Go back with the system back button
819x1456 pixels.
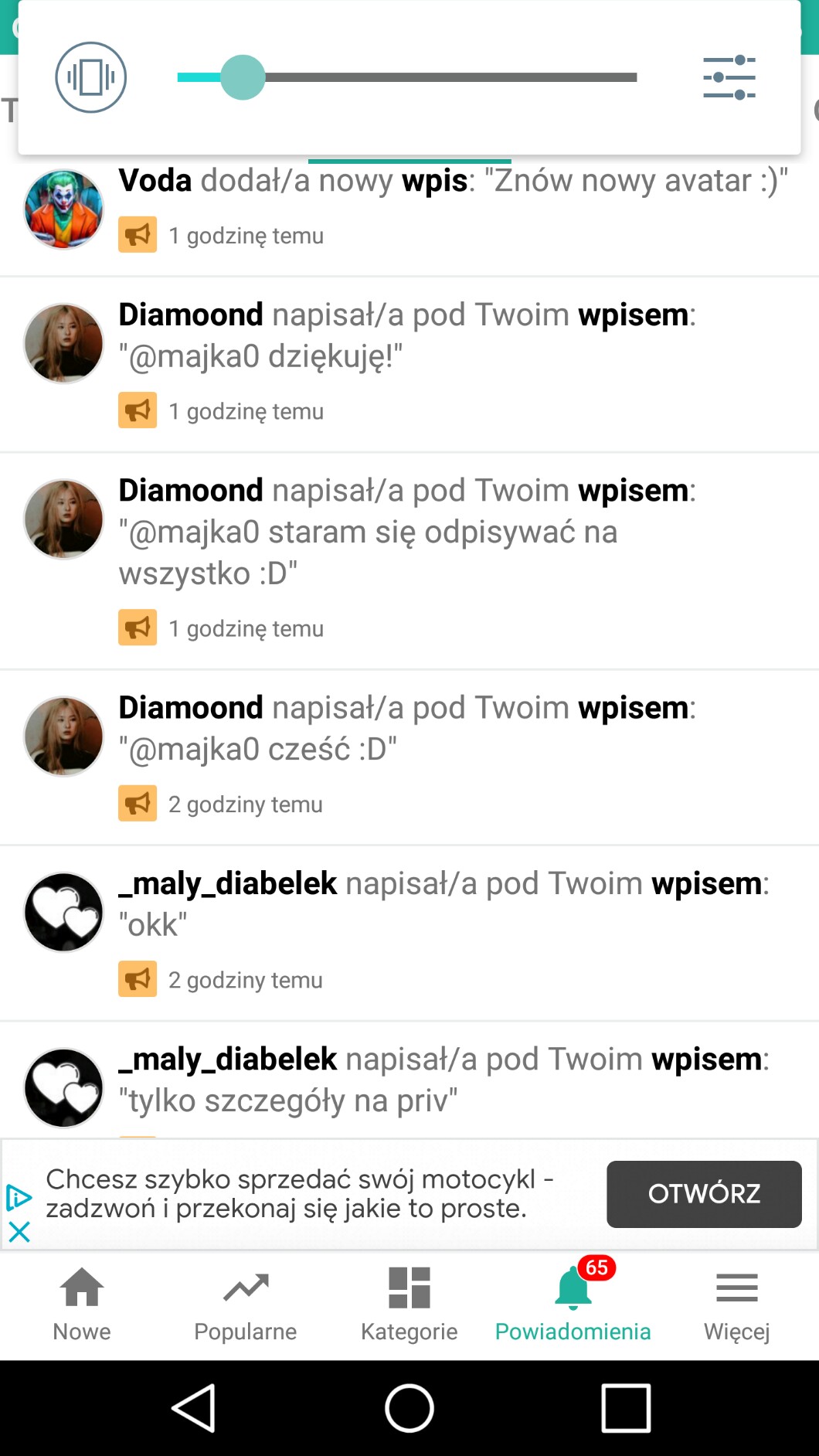click(x=193, y=1408)
